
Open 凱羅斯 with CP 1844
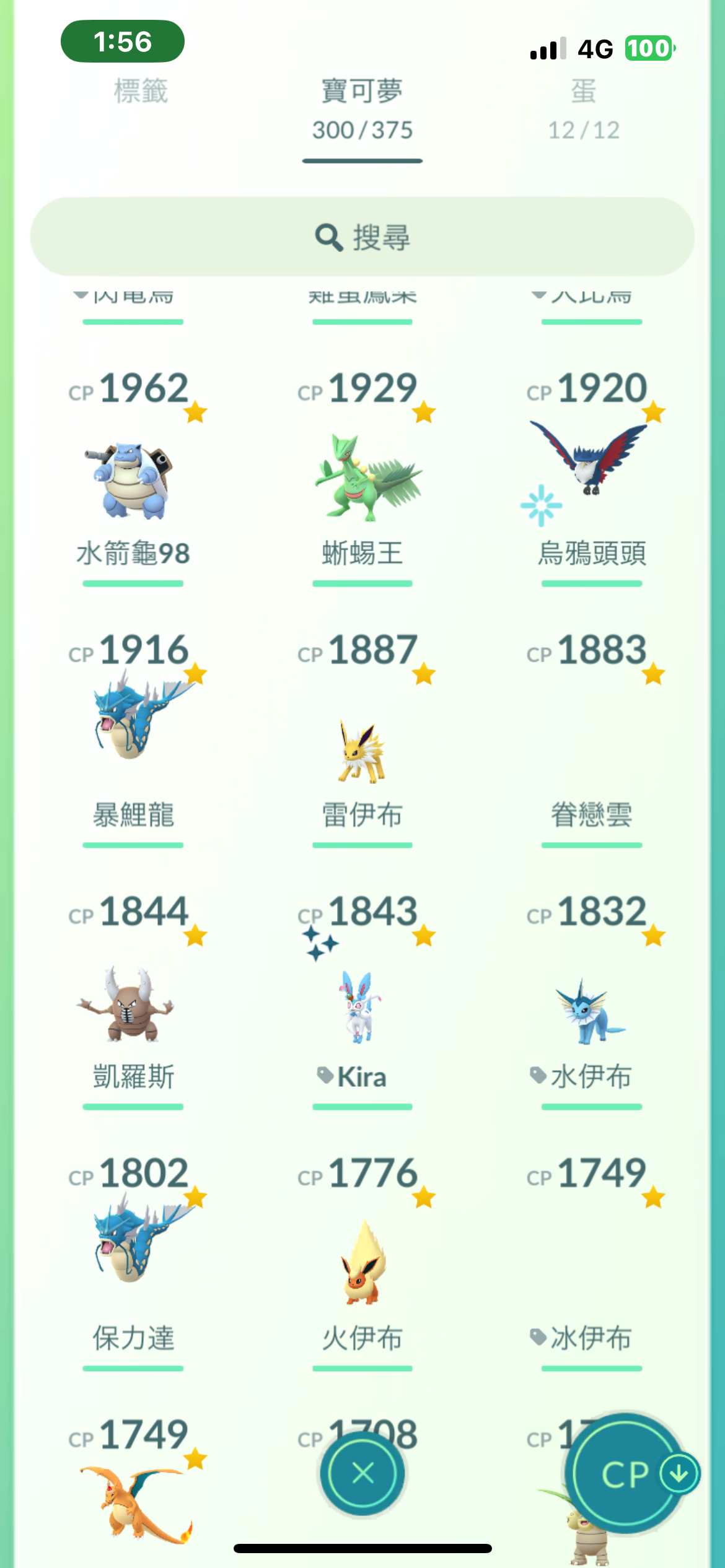click(133, 1004)
